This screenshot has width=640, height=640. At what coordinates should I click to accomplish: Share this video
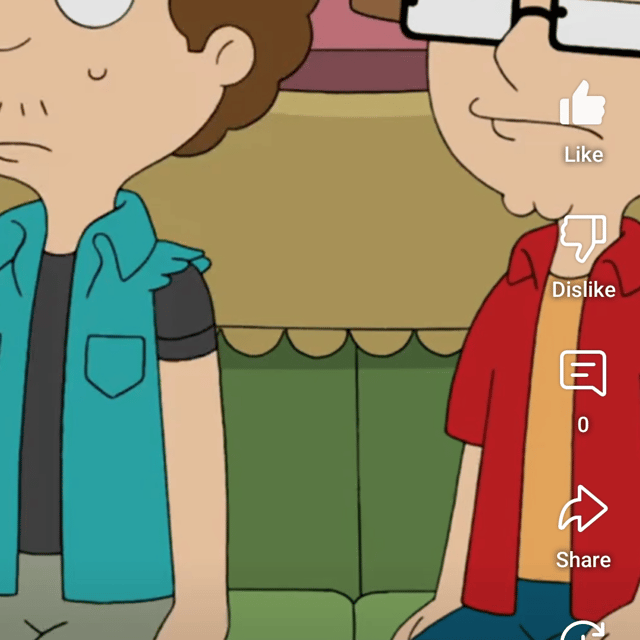(583, 510)
